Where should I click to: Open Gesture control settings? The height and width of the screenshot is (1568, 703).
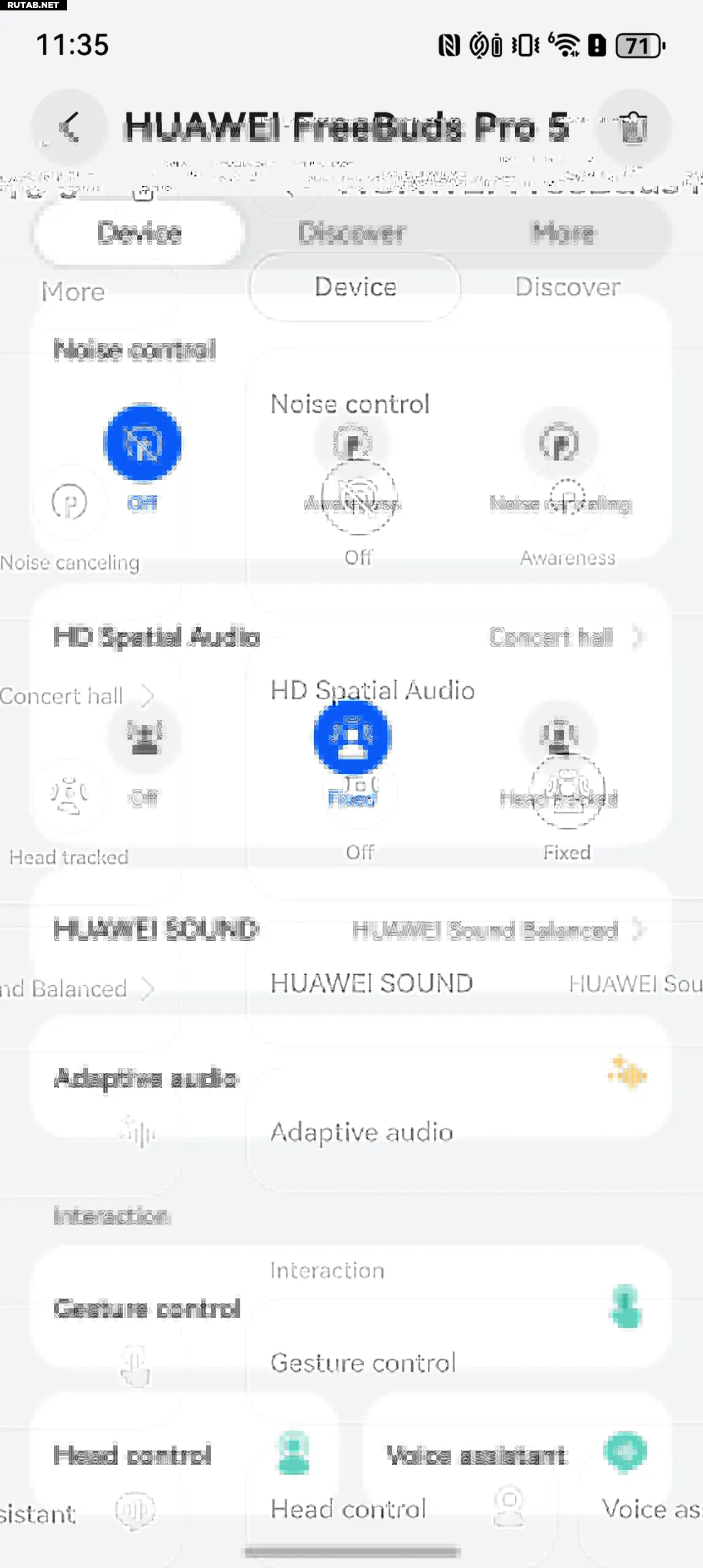click(x=351, y=1308)
